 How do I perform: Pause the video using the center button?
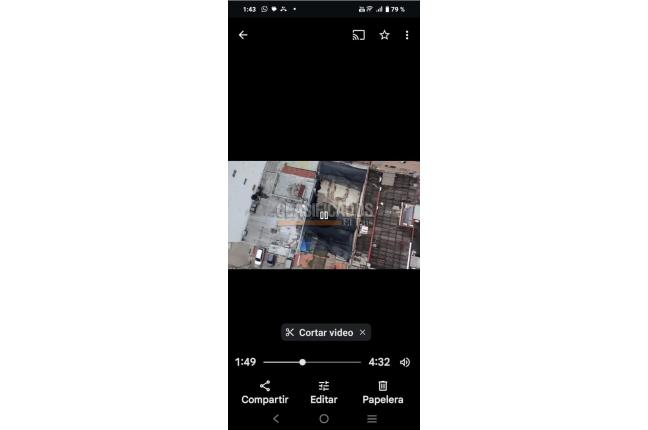(324, 214)
